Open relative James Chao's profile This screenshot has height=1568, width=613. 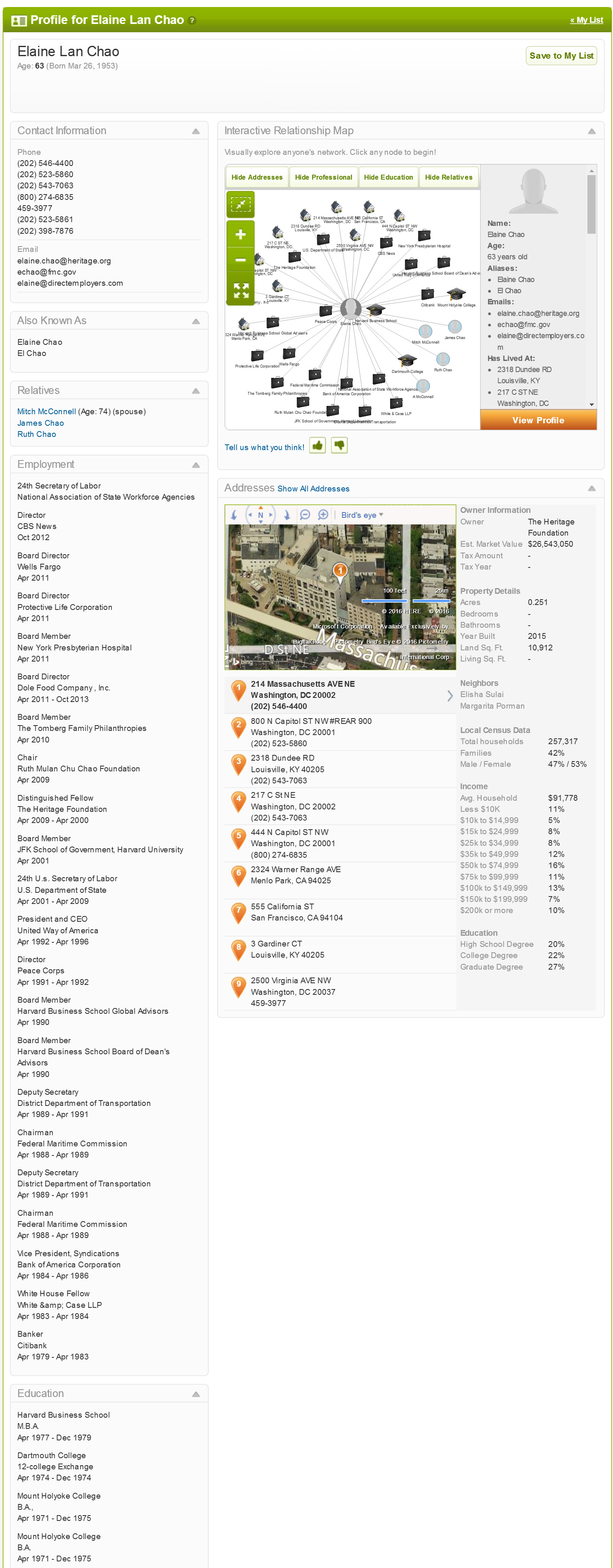pyautogui.click(x=40, y=423)
